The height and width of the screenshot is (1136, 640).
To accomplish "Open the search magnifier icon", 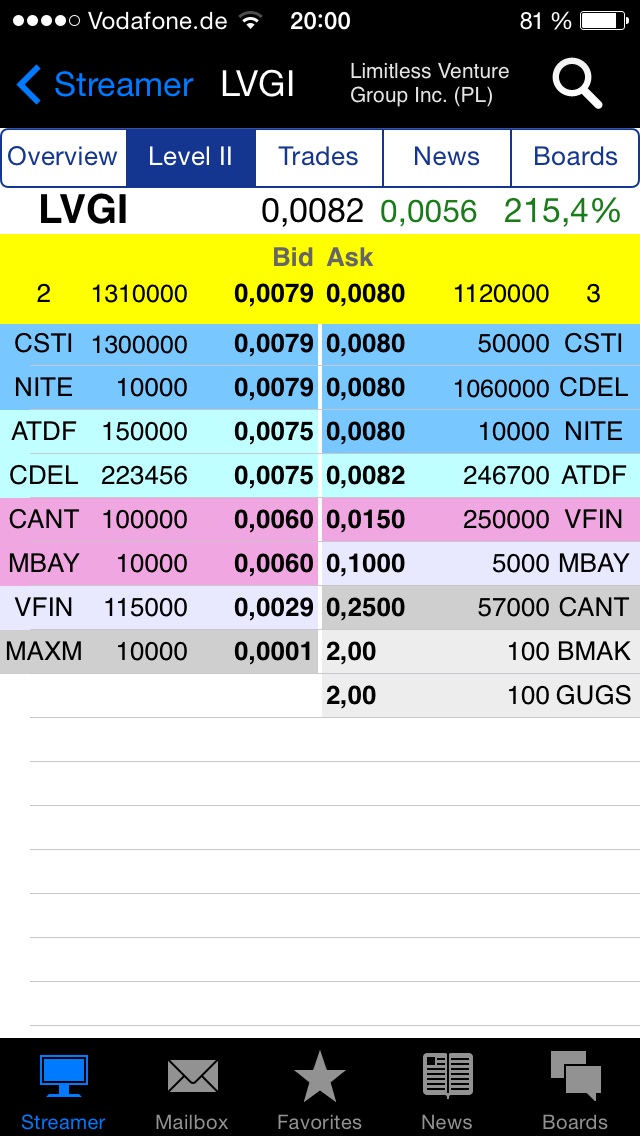I will point(577,84).
